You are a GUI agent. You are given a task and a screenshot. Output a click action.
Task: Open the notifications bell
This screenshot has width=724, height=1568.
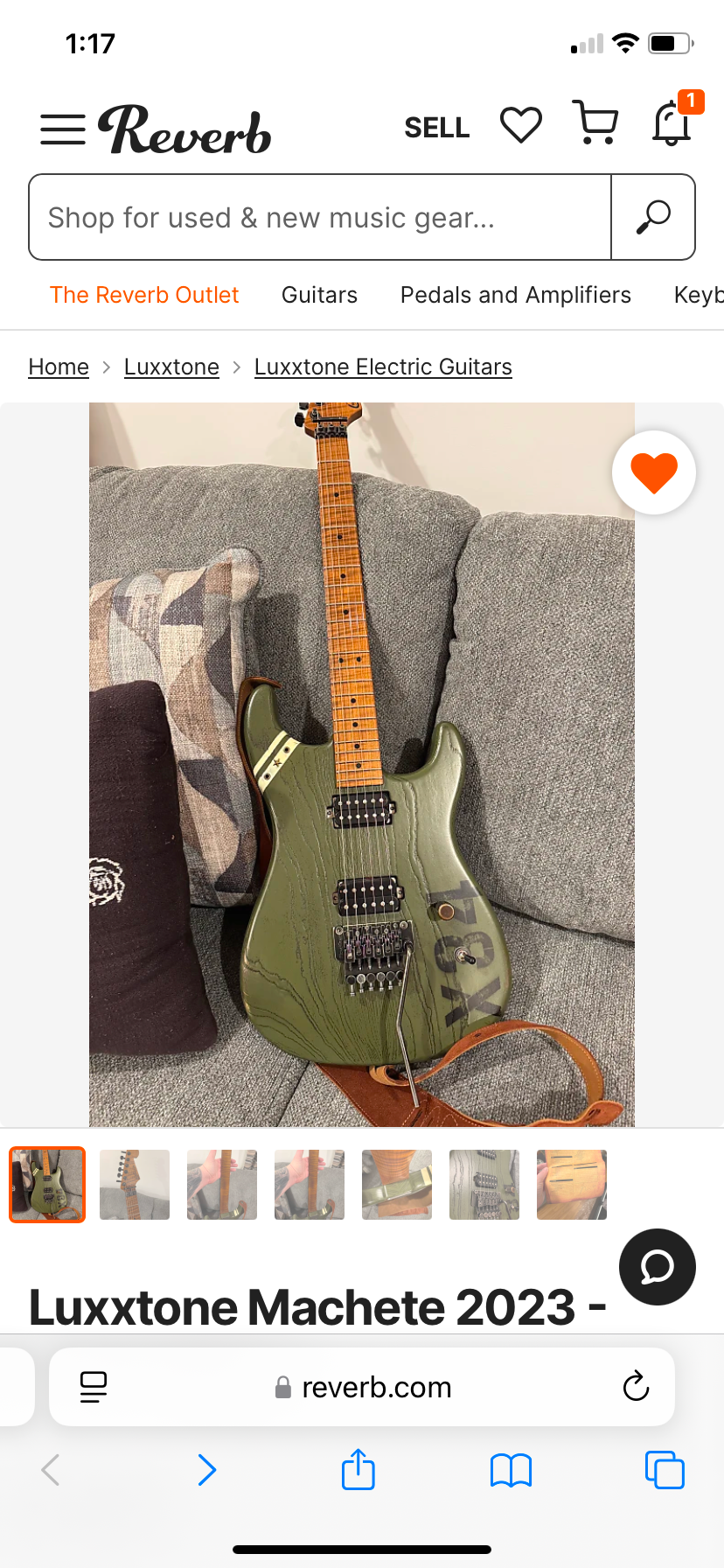[x=672, y=122]
